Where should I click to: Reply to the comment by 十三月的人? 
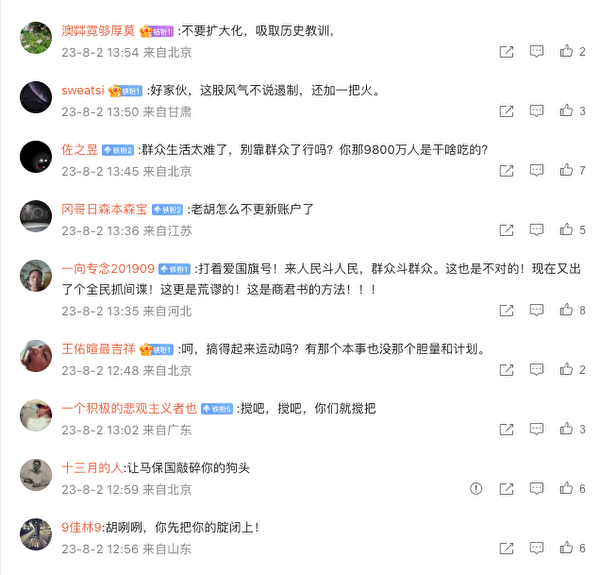(x=536, y=489)
